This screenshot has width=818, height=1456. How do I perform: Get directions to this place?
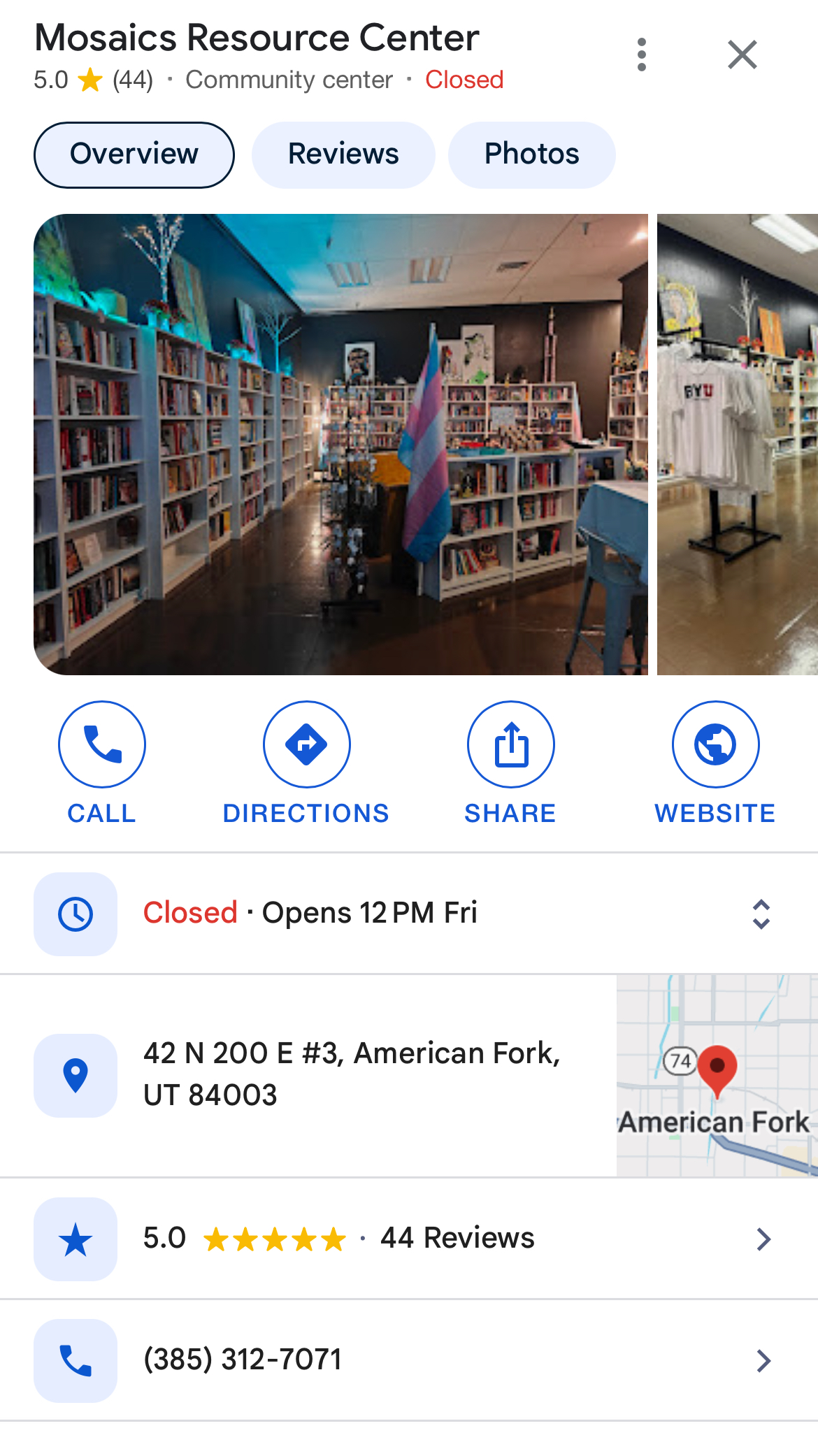(306, 763)
